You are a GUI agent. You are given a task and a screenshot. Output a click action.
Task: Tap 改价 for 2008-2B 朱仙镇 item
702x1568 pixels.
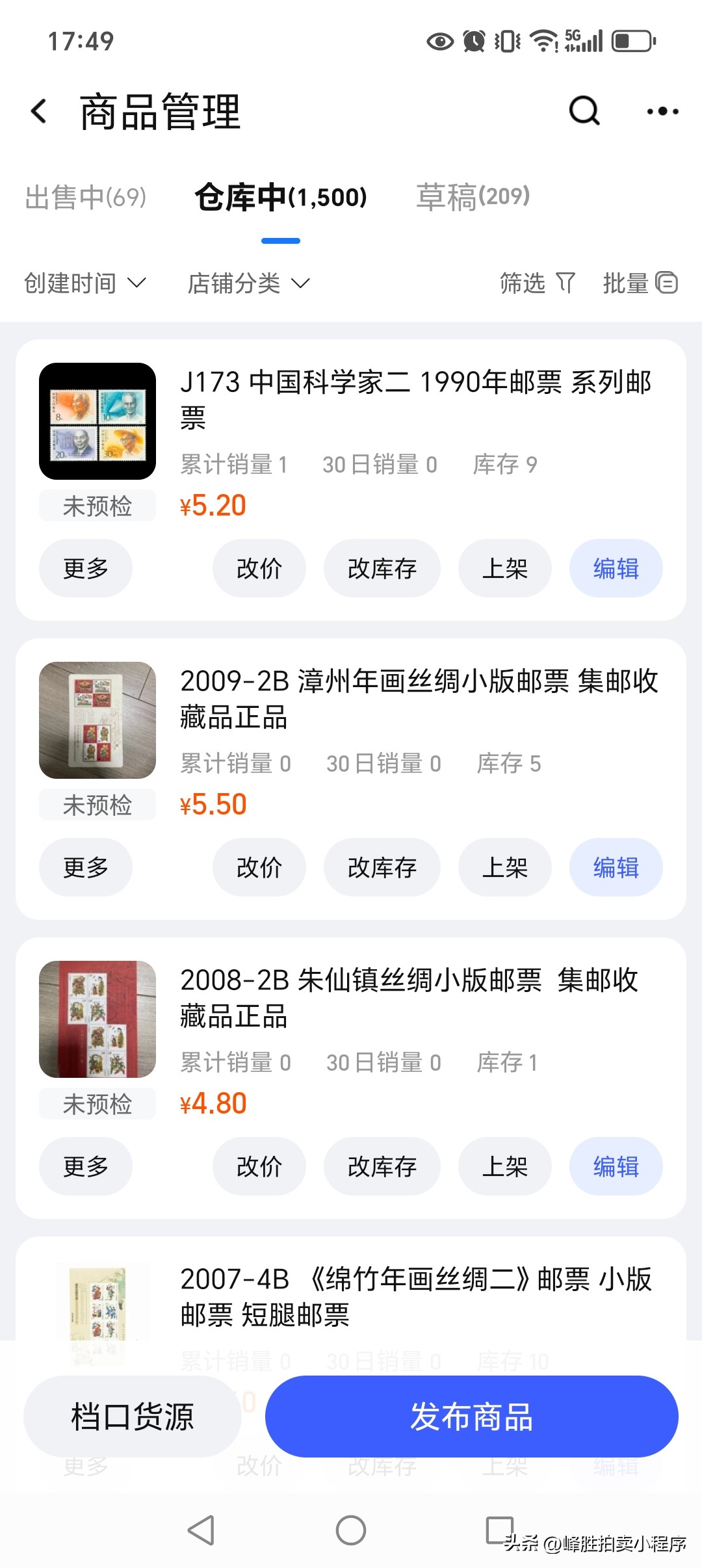click(259, 1166)
